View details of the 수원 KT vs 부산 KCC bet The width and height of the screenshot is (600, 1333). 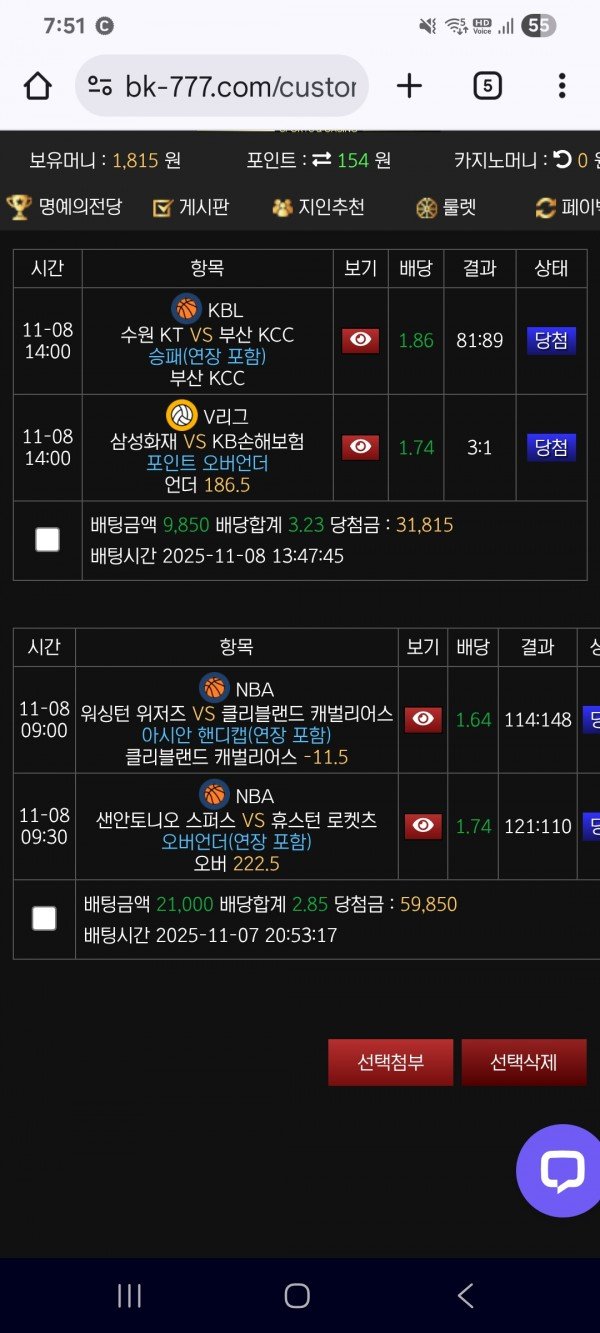pyautogui.click(x=360, y=340)
